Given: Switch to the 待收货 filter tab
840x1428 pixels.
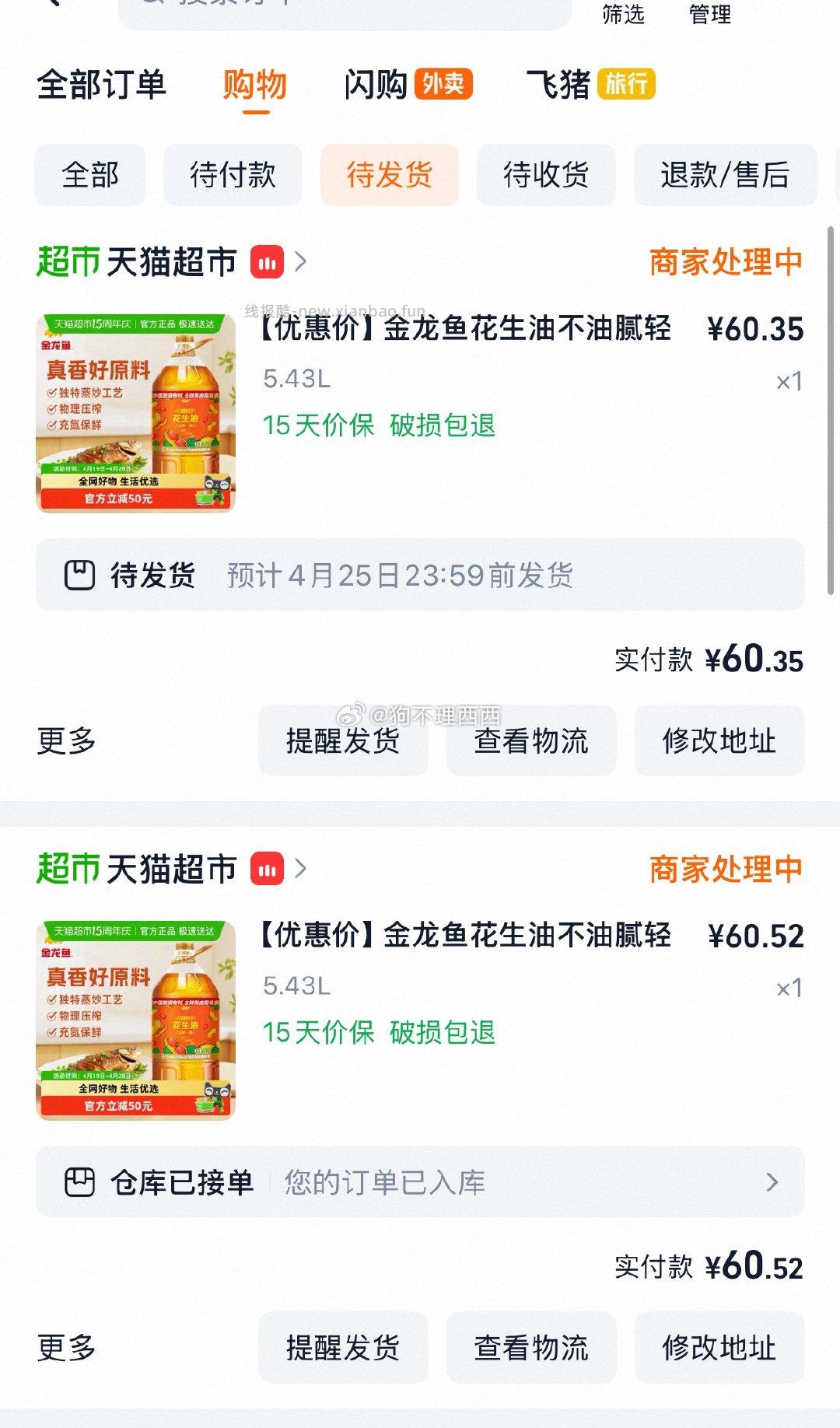Looking at the screenshot, I should (x=545, y=175).
